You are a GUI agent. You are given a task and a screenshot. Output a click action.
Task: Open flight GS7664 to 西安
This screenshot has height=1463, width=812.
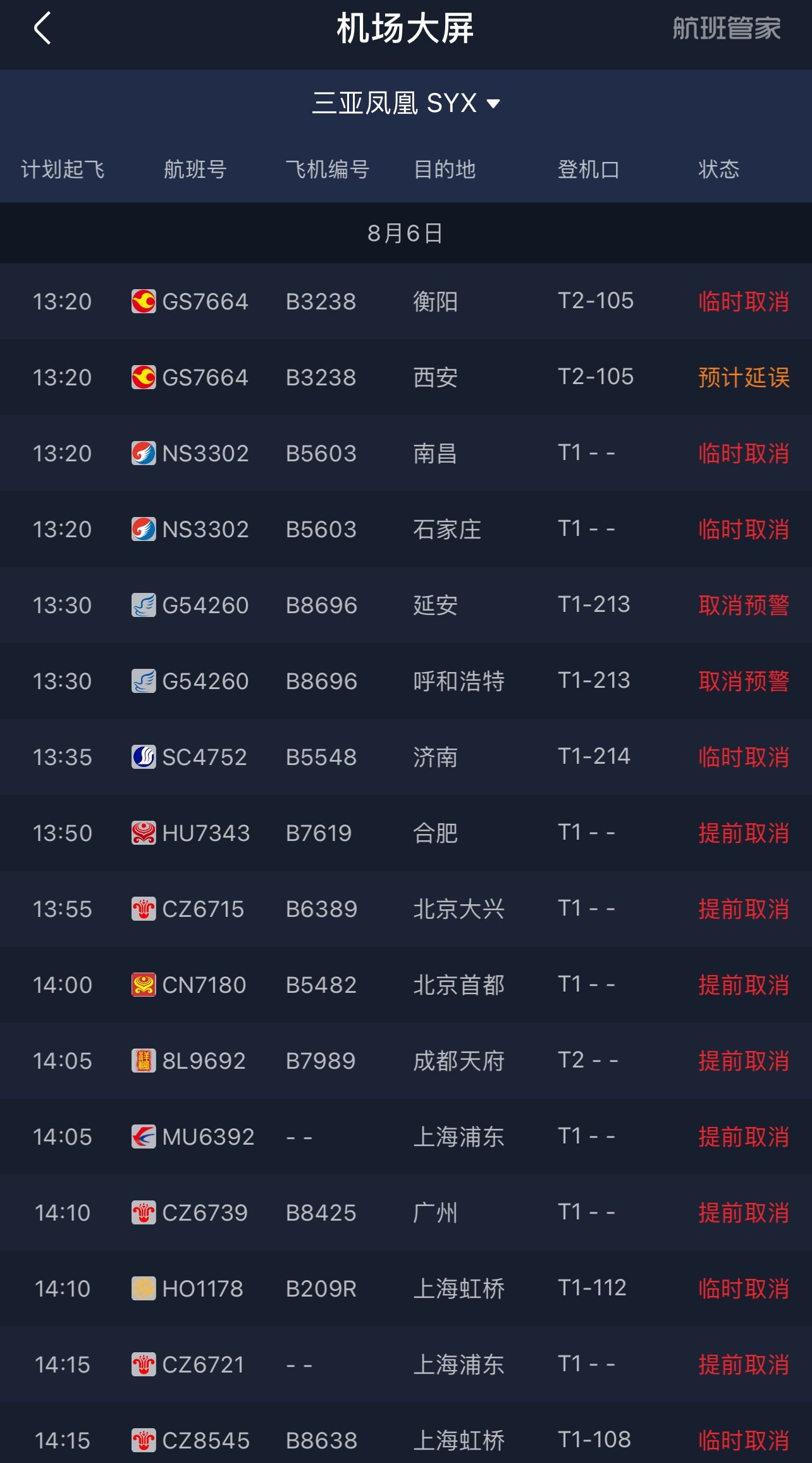pos(406,377)
